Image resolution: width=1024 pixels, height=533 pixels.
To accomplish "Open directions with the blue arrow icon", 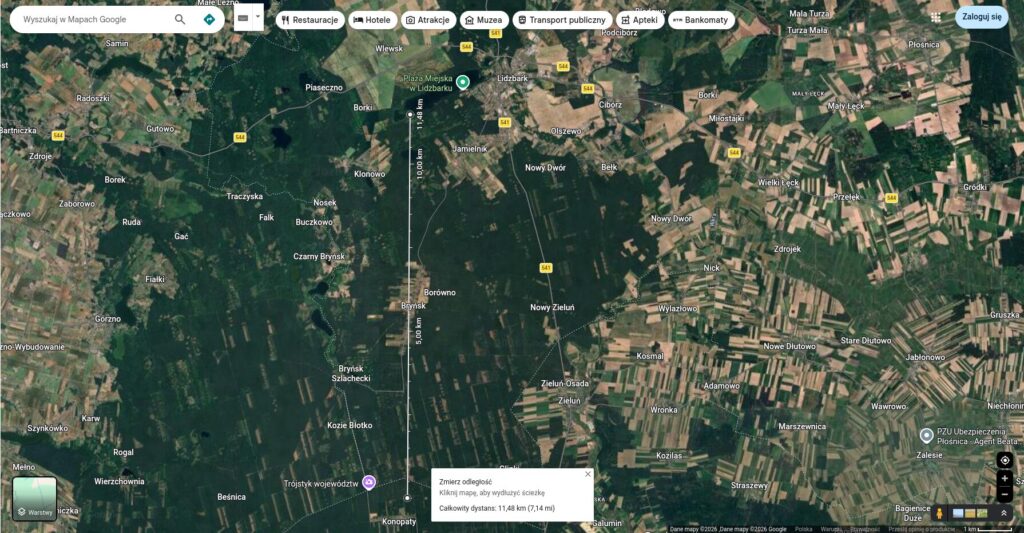I will (209, 19).
